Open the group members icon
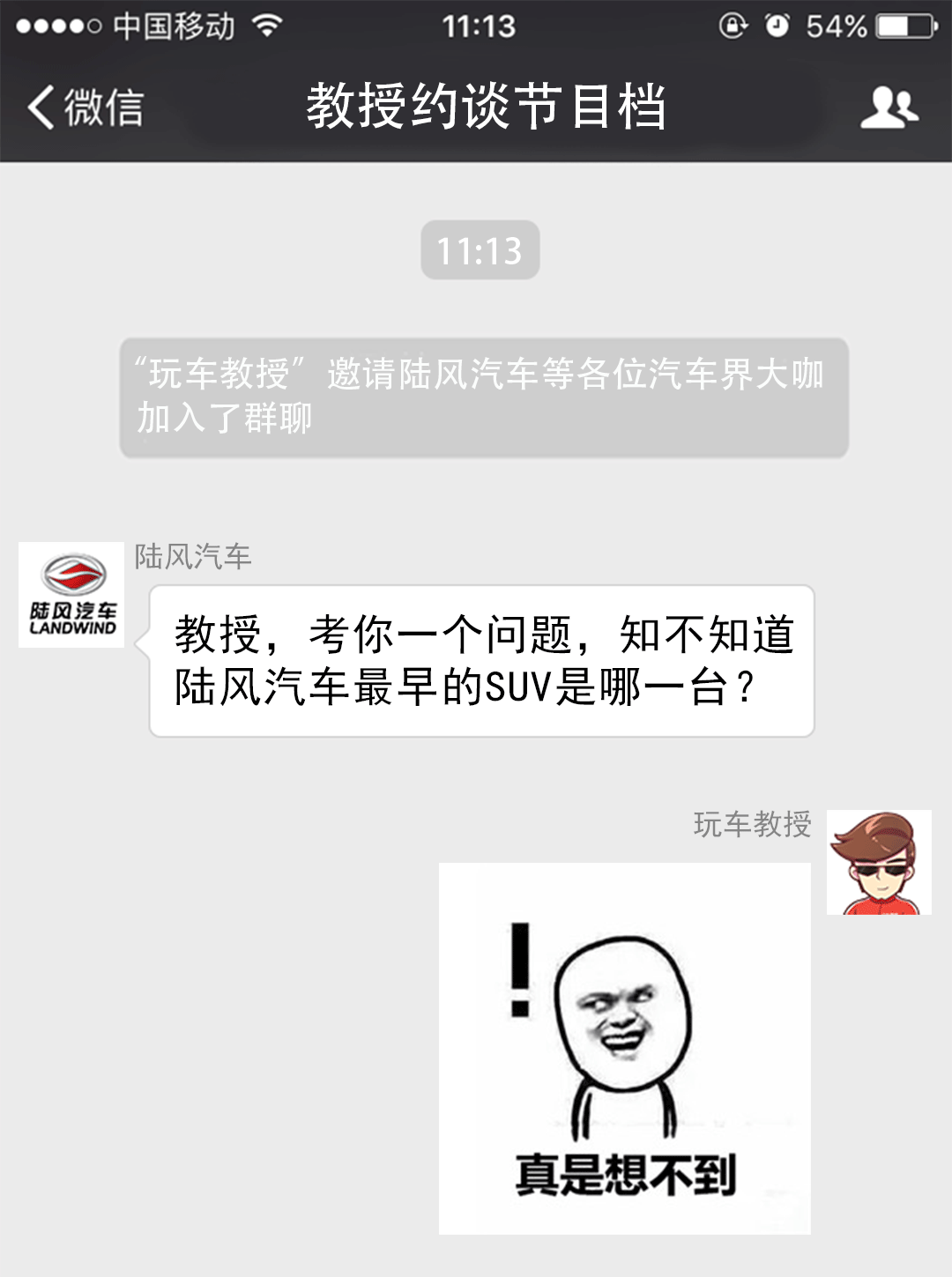952x1277 pixels. pos(889,108)
